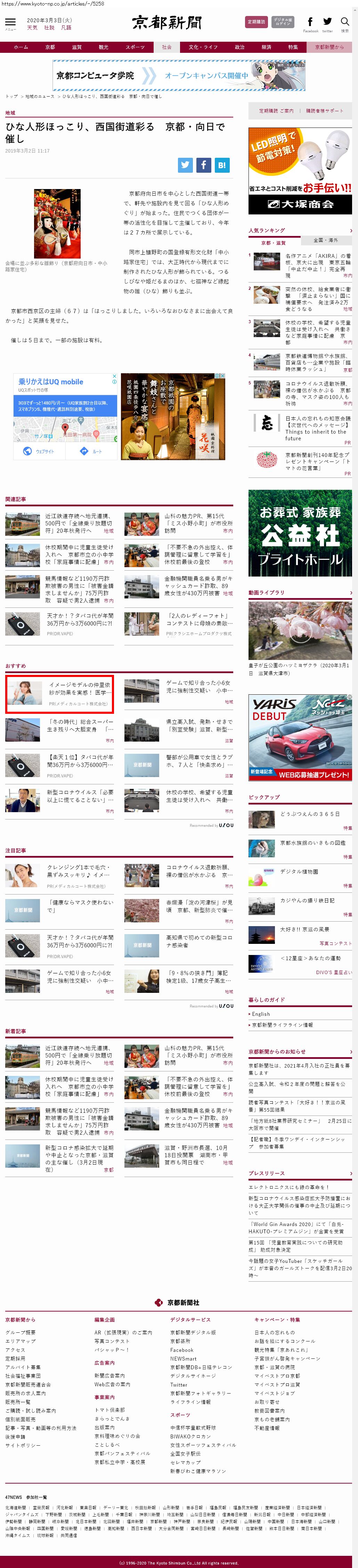Go to the スポーツ section

pos(135,47)
